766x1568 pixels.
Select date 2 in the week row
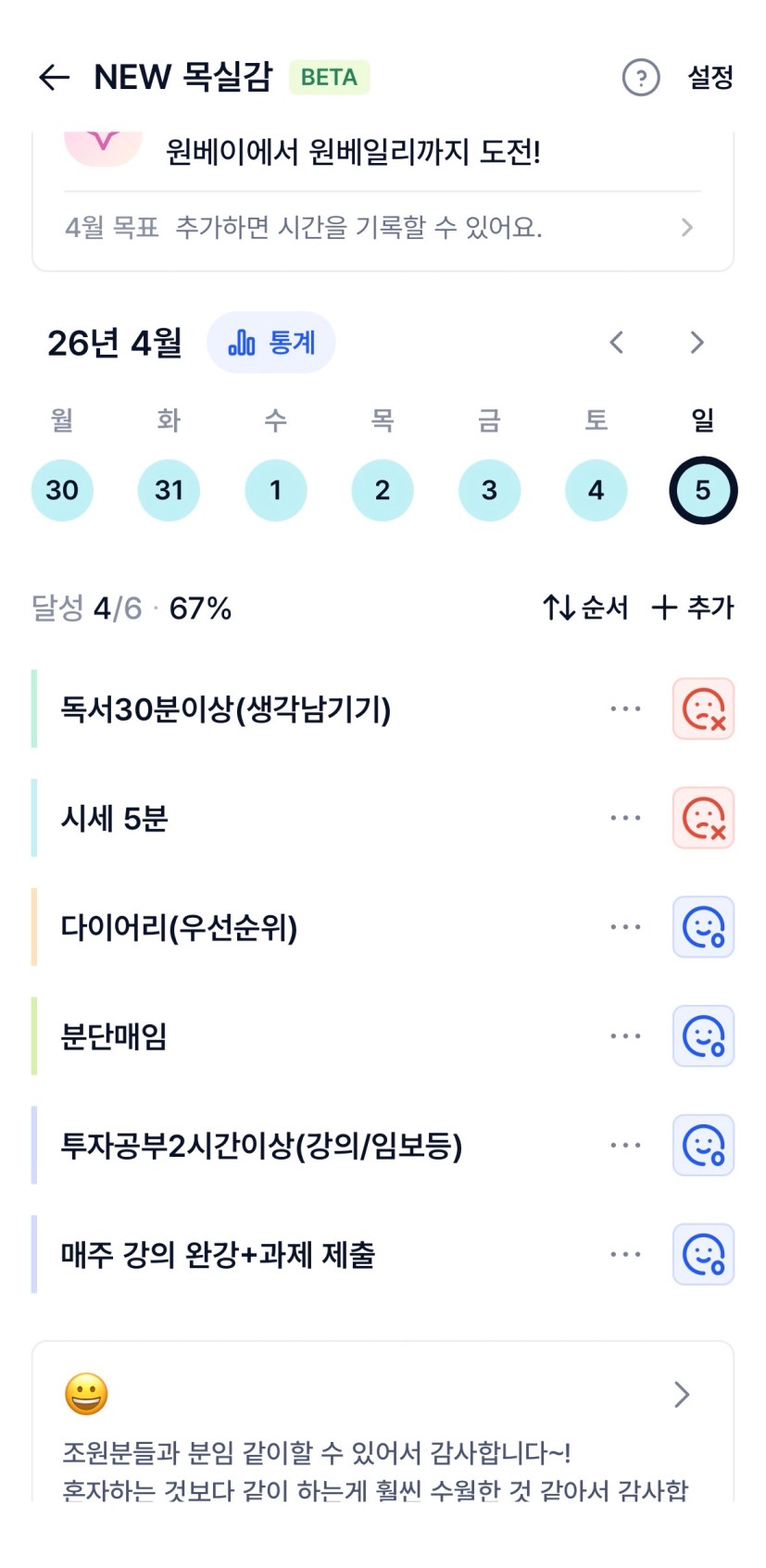point(383,490)
